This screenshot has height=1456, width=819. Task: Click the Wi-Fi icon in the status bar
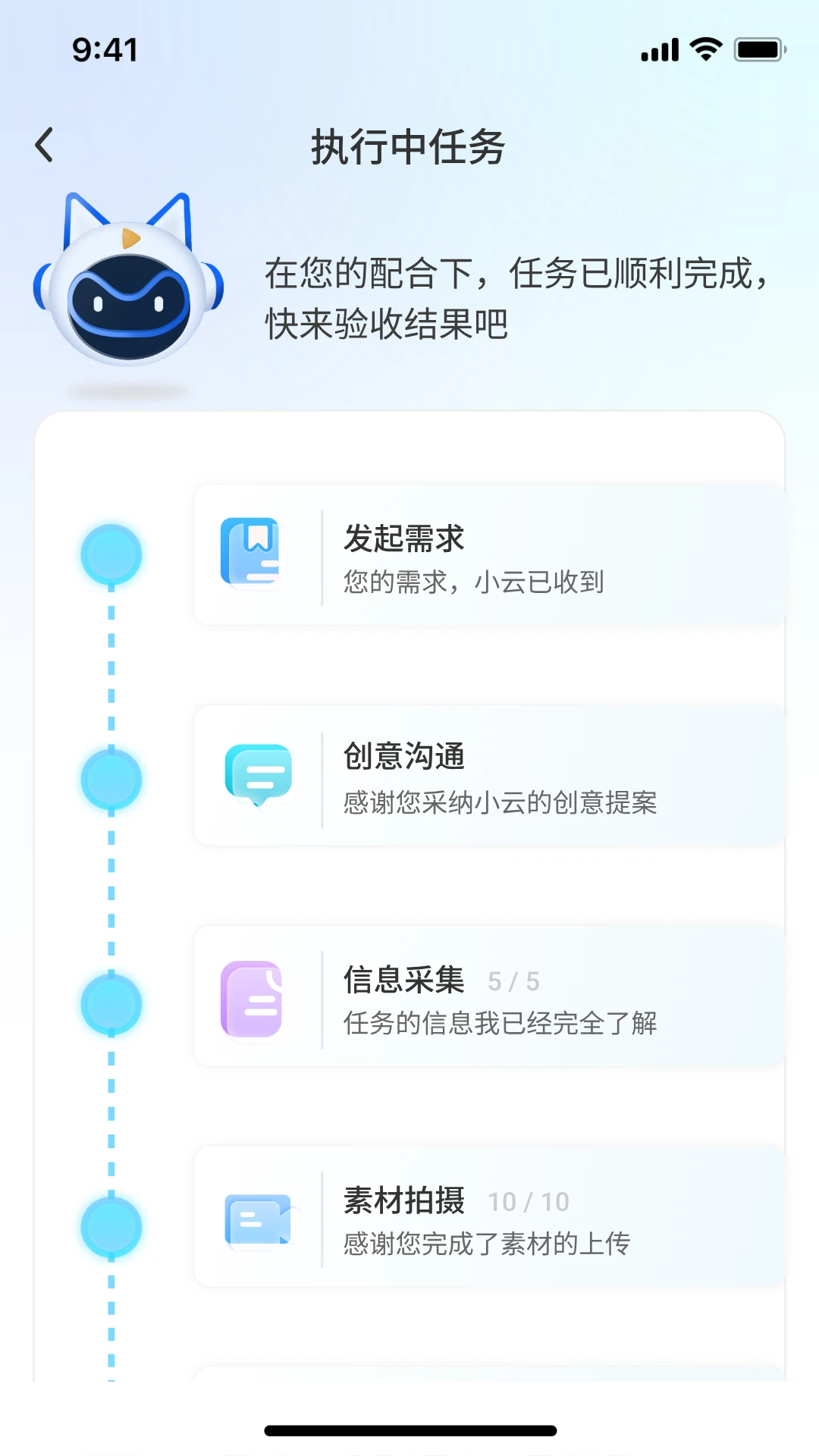tap(704, 49)
